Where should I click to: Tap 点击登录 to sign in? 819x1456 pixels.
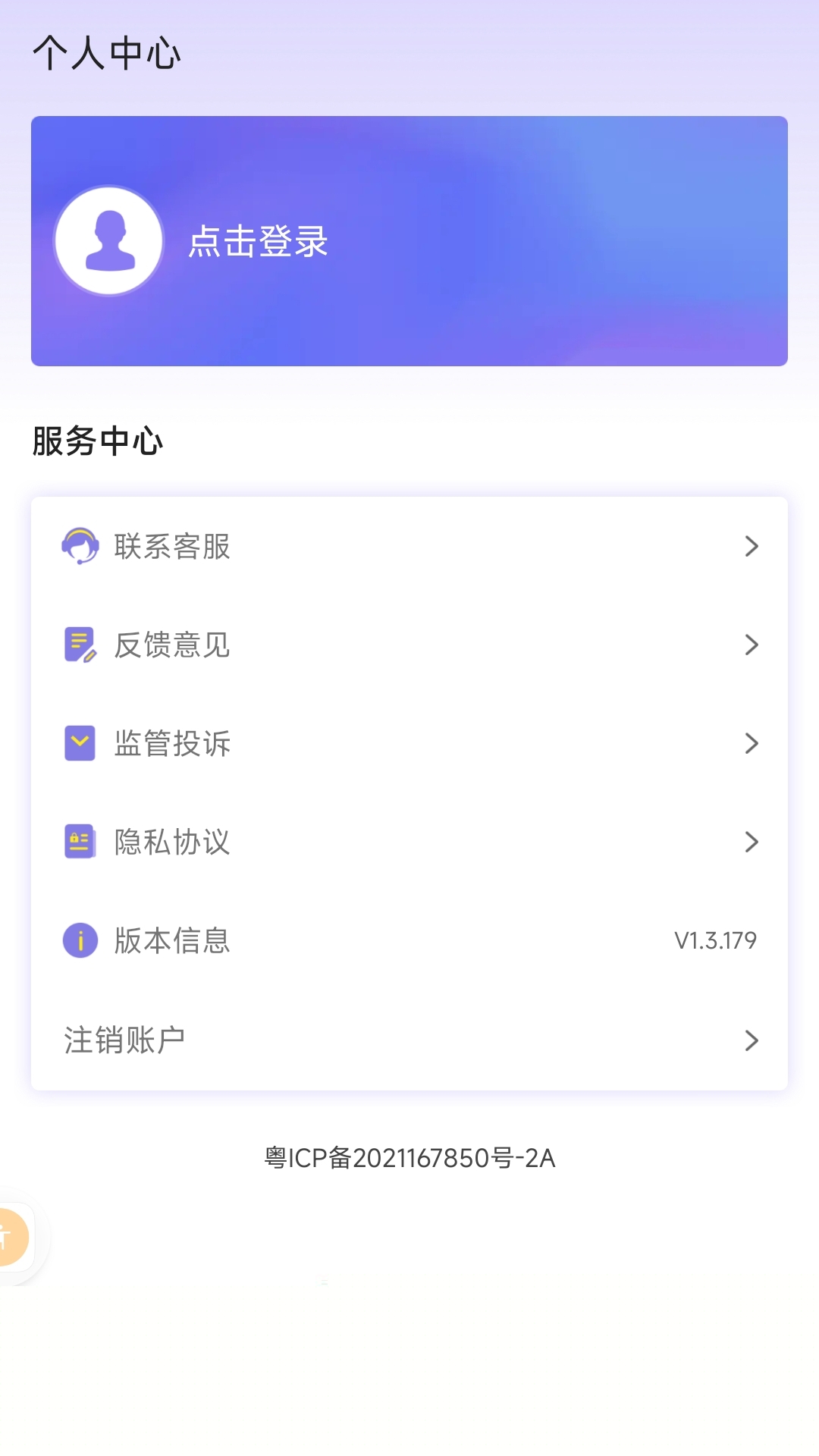pos(258,242)
